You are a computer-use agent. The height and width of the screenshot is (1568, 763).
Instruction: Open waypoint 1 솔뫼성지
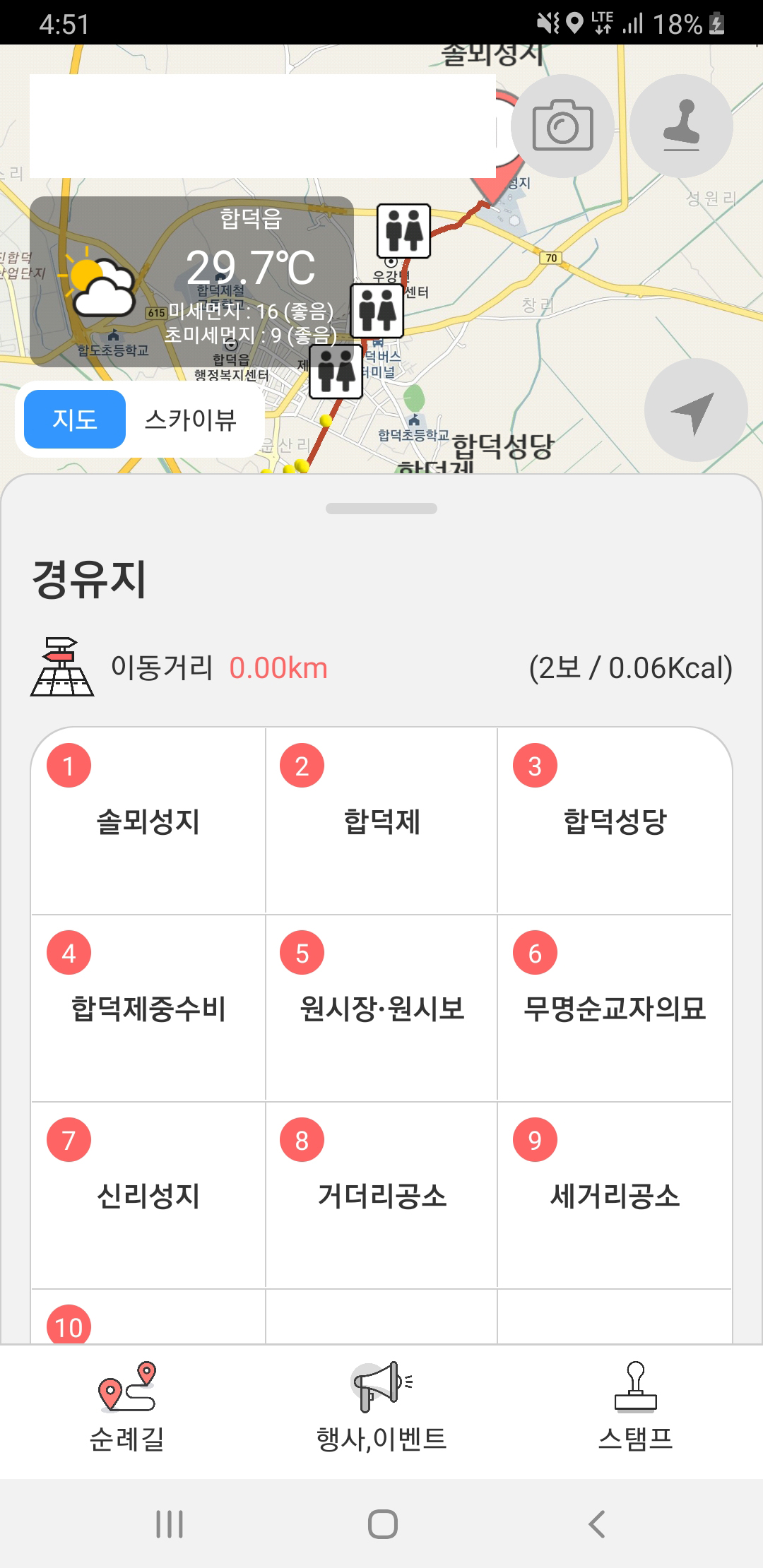click(x=148, y=821)
